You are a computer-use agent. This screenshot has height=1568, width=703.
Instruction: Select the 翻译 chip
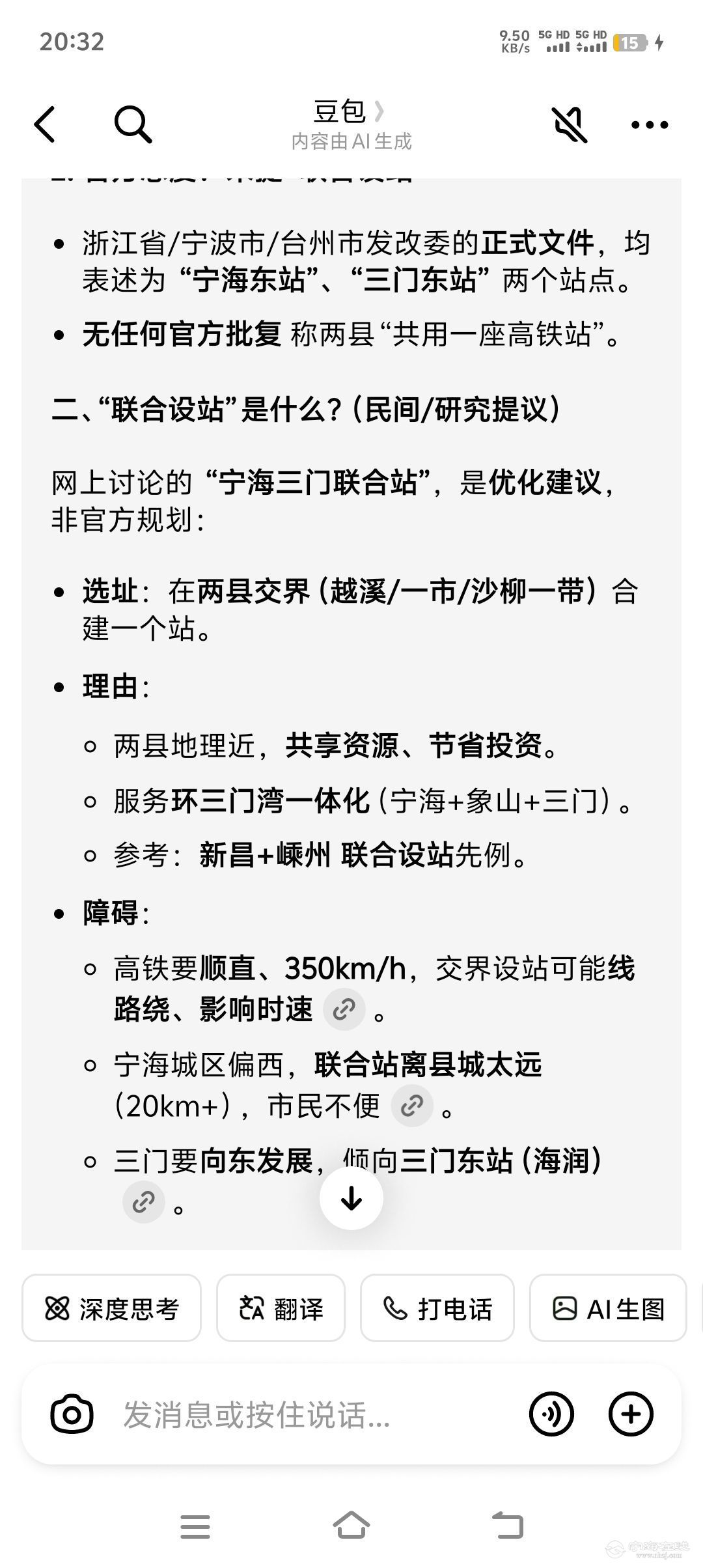click(281, 1308)
